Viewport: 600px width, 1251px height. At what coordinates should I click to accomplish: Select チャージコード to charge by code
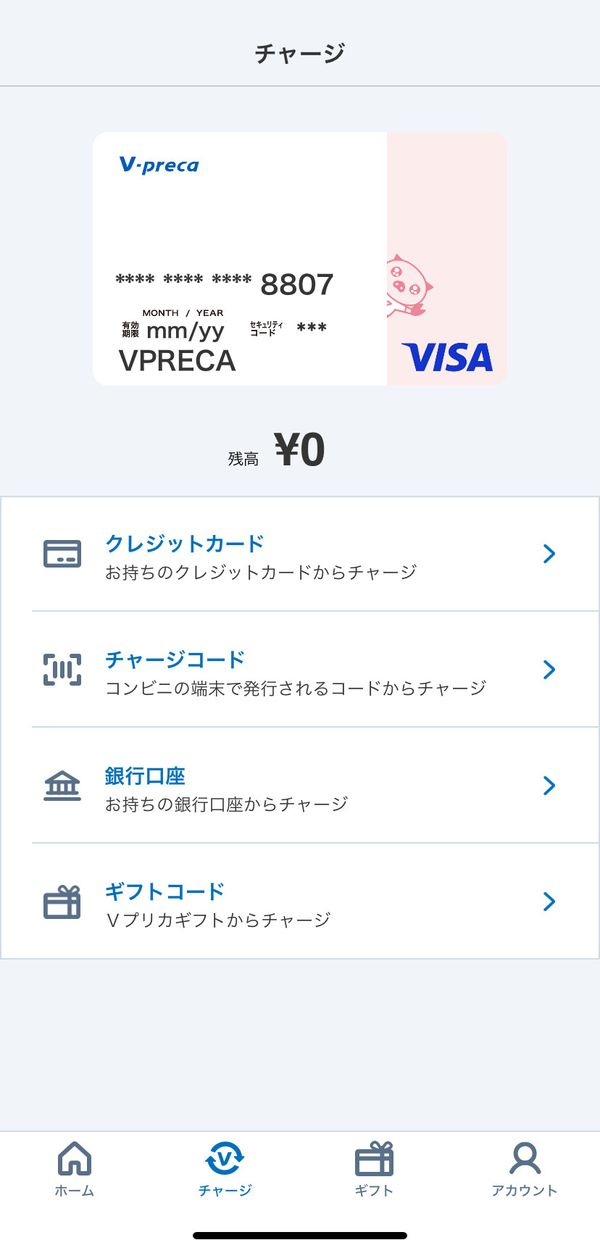tap(300, 669)
